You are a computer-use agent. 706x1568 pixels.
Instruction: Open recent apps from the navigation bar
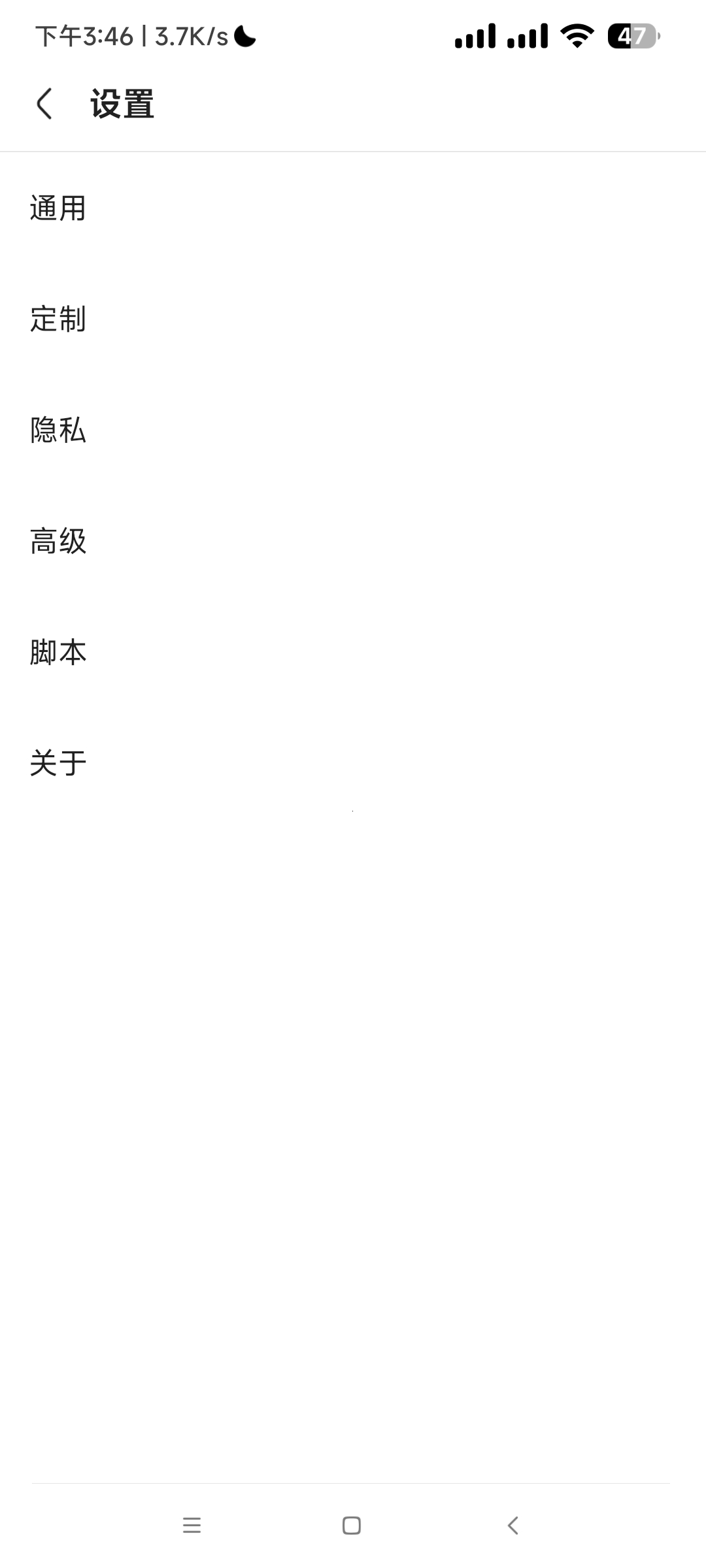pyautogui.click(x=192, y=1526)
